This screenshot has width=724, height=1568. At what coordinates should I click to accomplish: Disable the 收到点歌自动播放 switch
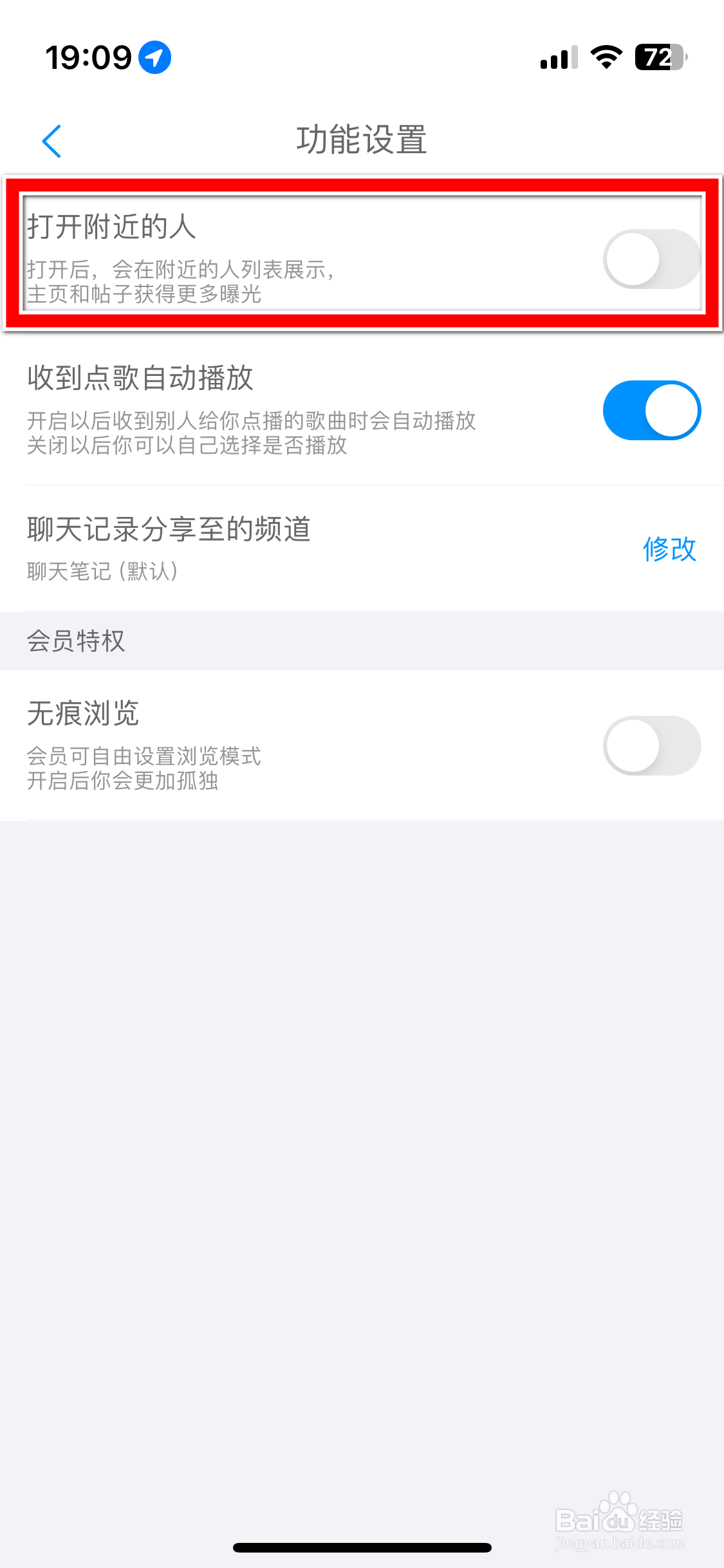click(x=651, y=410)
